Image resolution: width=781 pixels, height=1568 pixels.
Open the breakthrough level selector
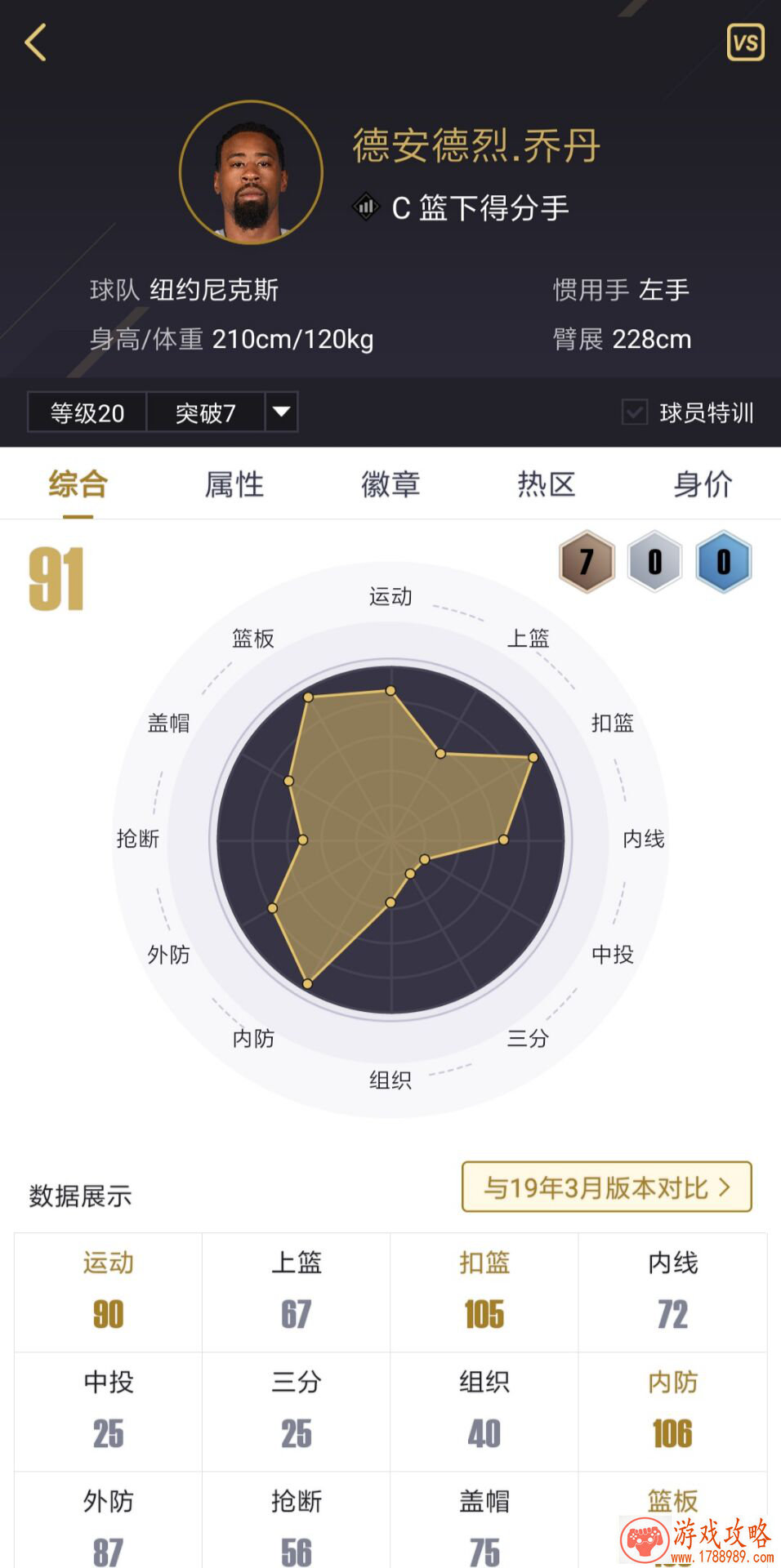[204, 412]
